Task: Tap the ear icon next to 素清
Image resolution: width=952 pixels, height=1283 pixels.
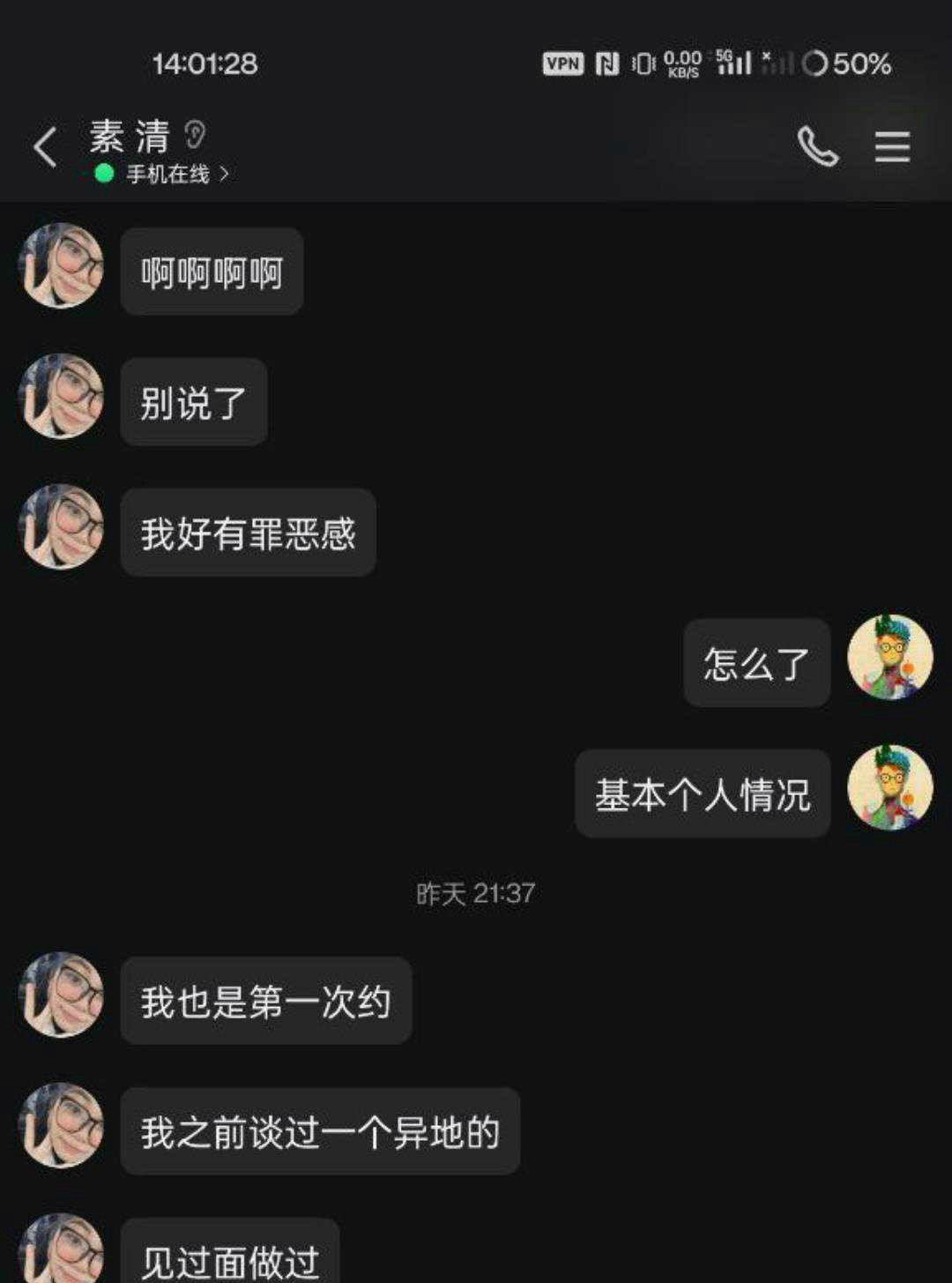Action: [195, 135]
